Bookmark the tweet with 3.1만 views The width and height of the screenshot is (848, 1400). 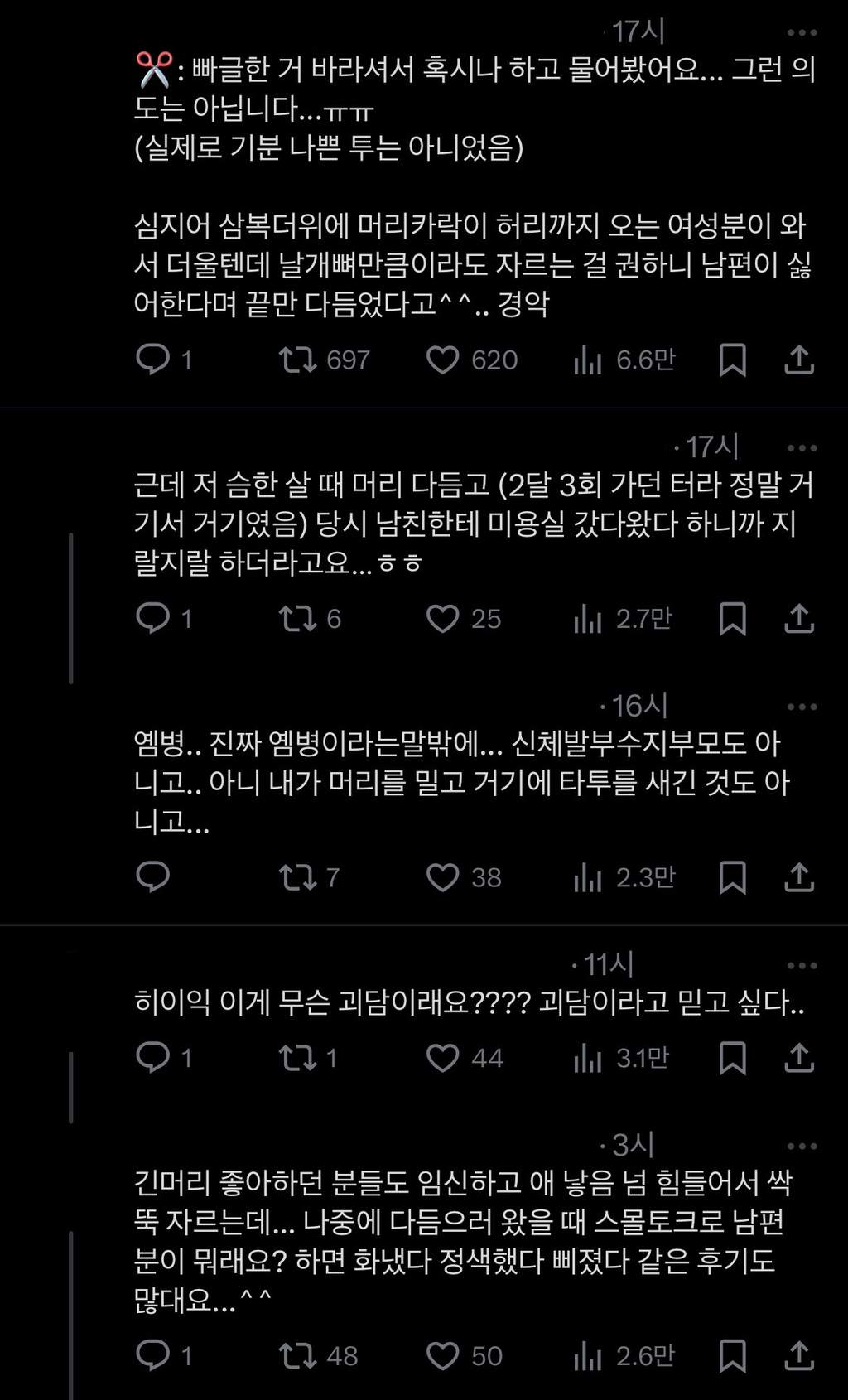click(732, 1058)
